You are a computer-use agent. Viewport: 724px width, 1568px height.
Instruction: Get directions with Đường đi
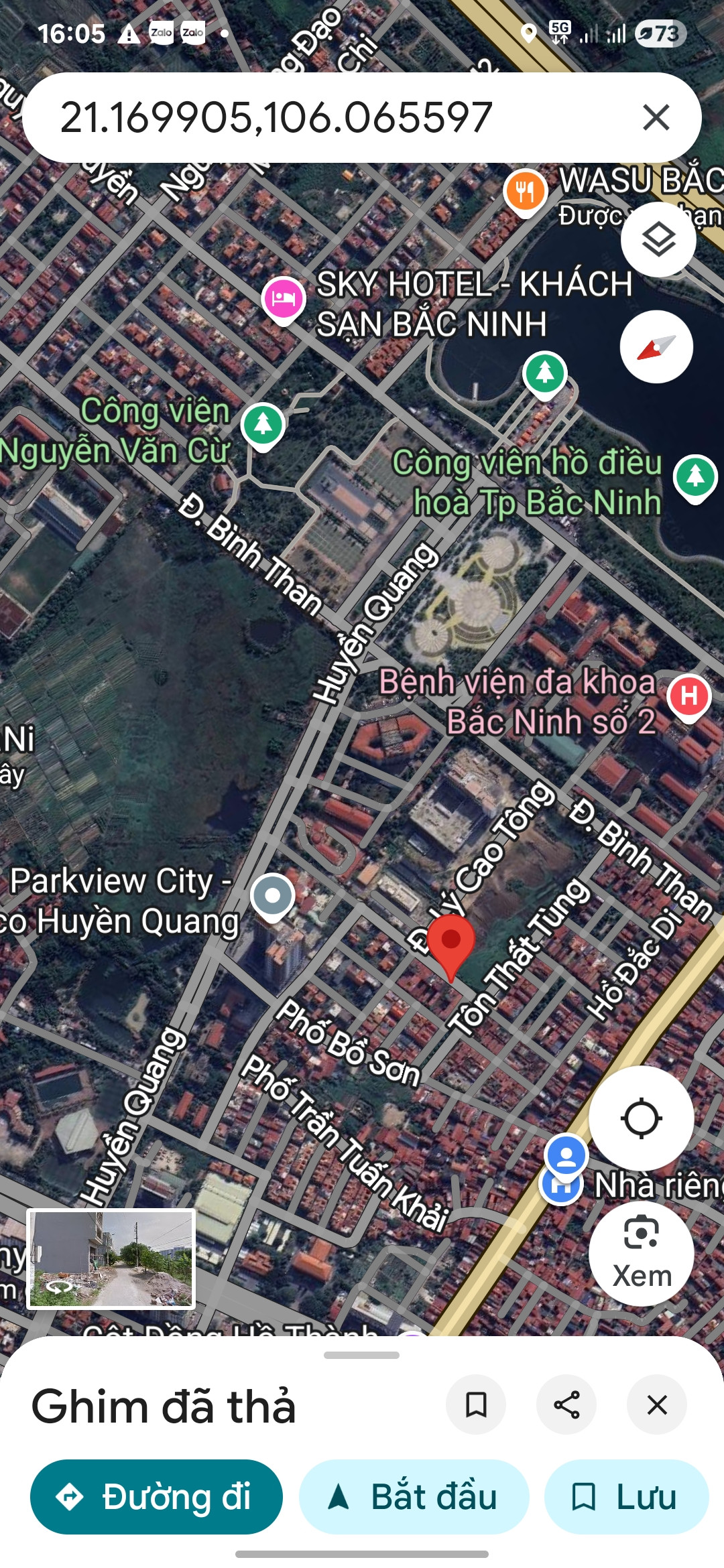[x=156, y=1497]
